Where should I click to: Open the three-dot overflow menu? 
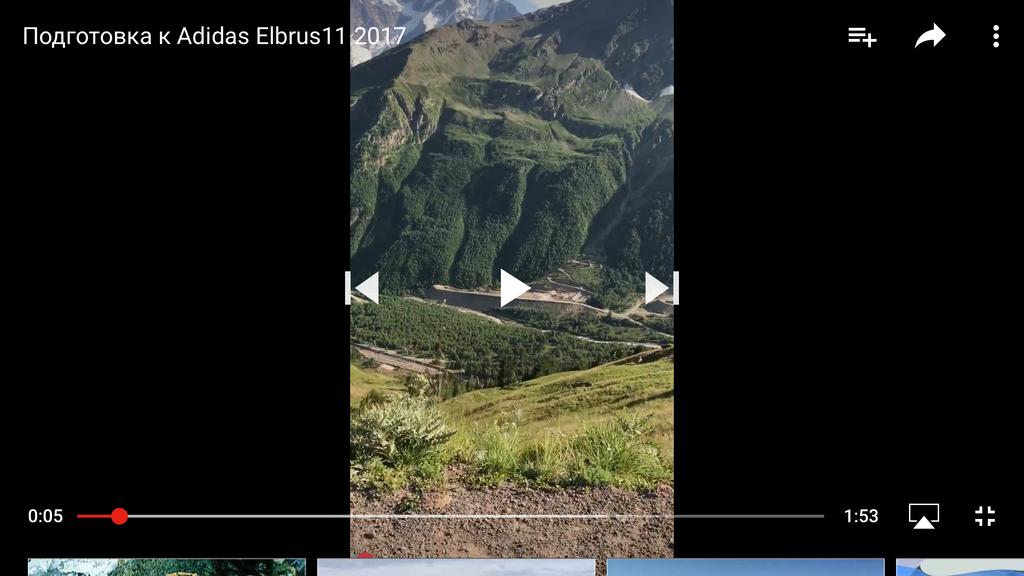(x=995, y=37)
